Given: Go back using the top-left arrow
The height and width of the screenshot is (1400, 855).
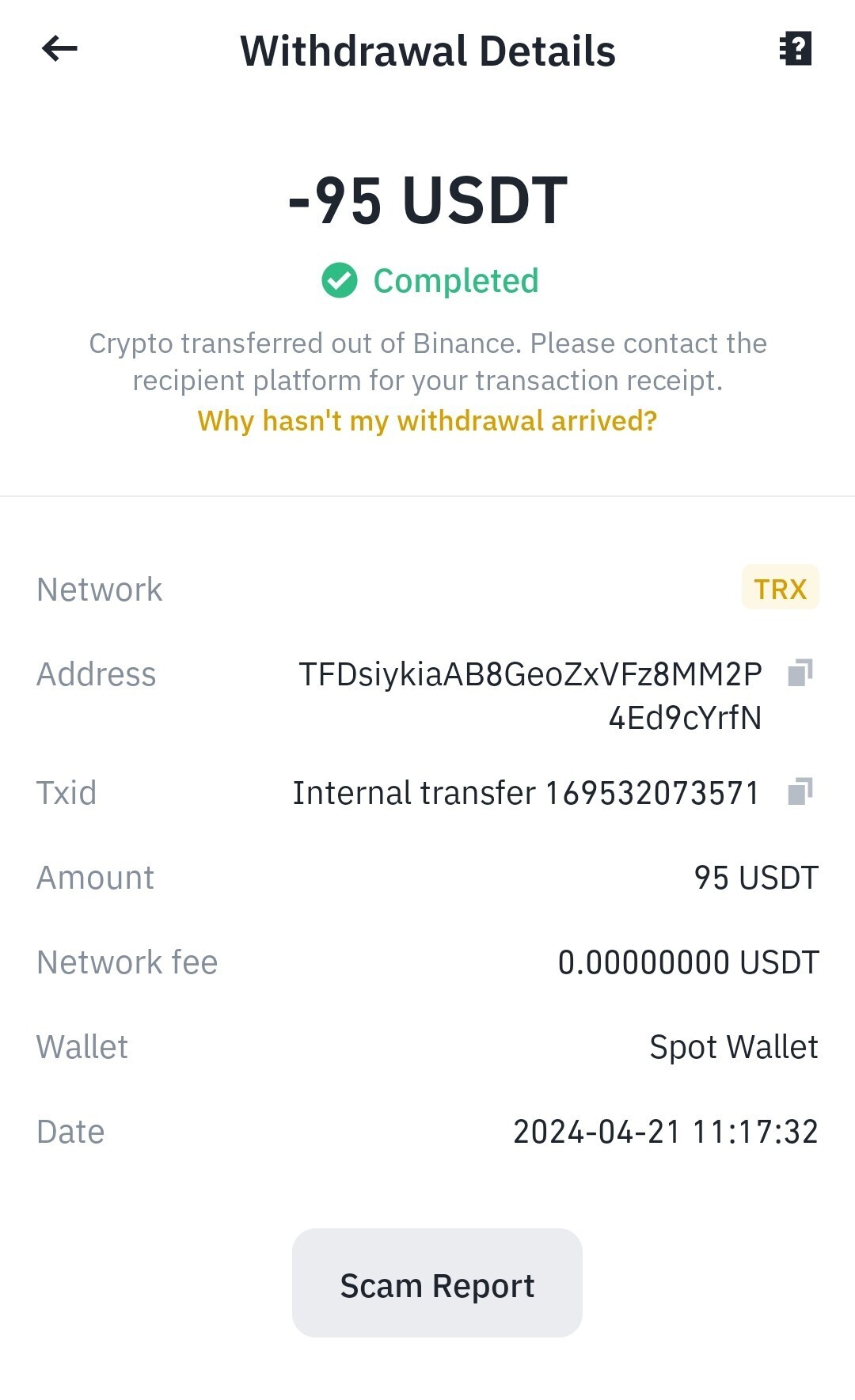Looking at the screenshot, I should coord(59,49).
